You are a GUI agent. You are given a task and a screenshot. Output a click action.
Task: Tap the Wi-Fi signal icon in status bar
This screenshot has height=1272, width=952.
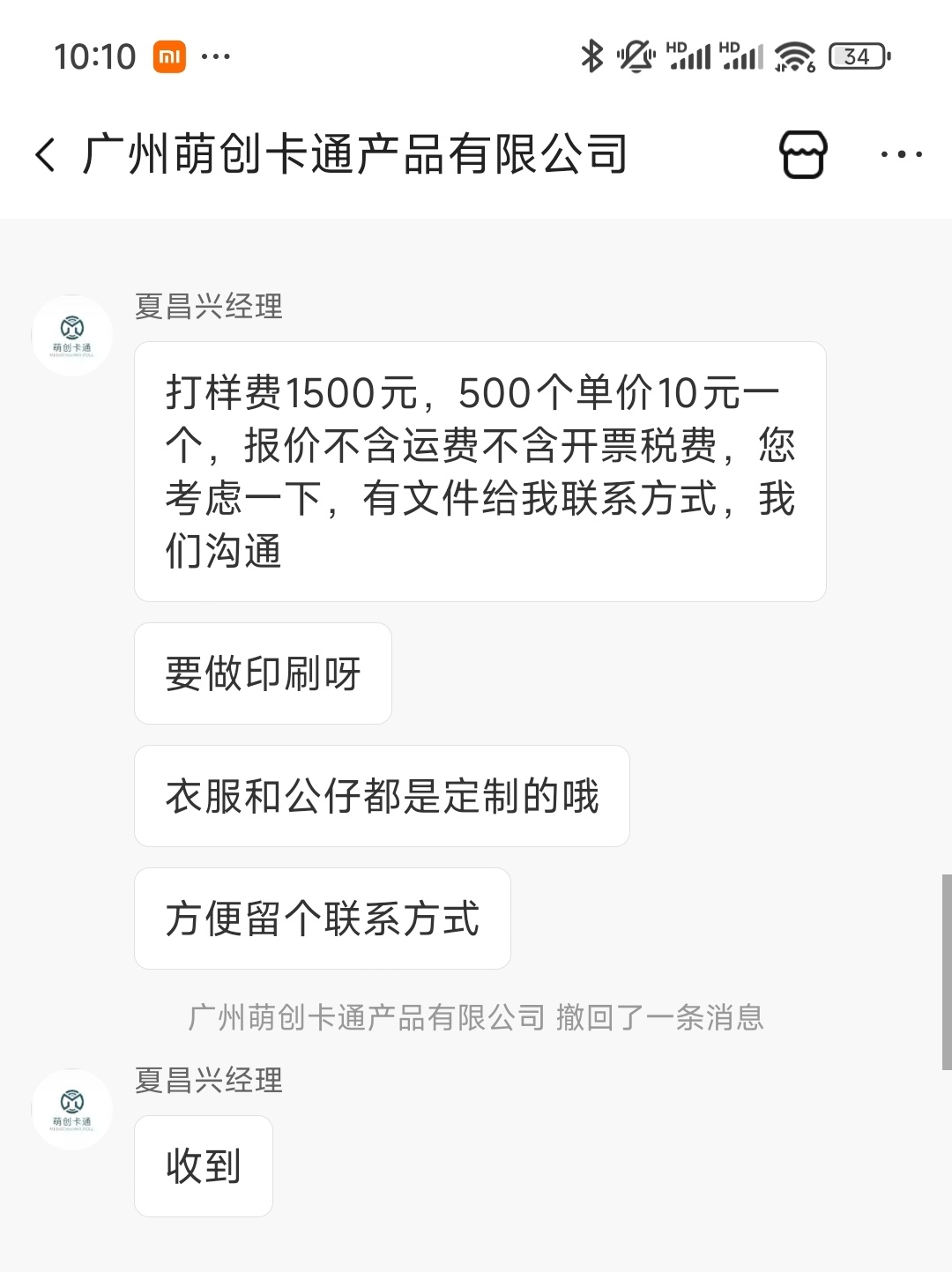pos(792,56)
